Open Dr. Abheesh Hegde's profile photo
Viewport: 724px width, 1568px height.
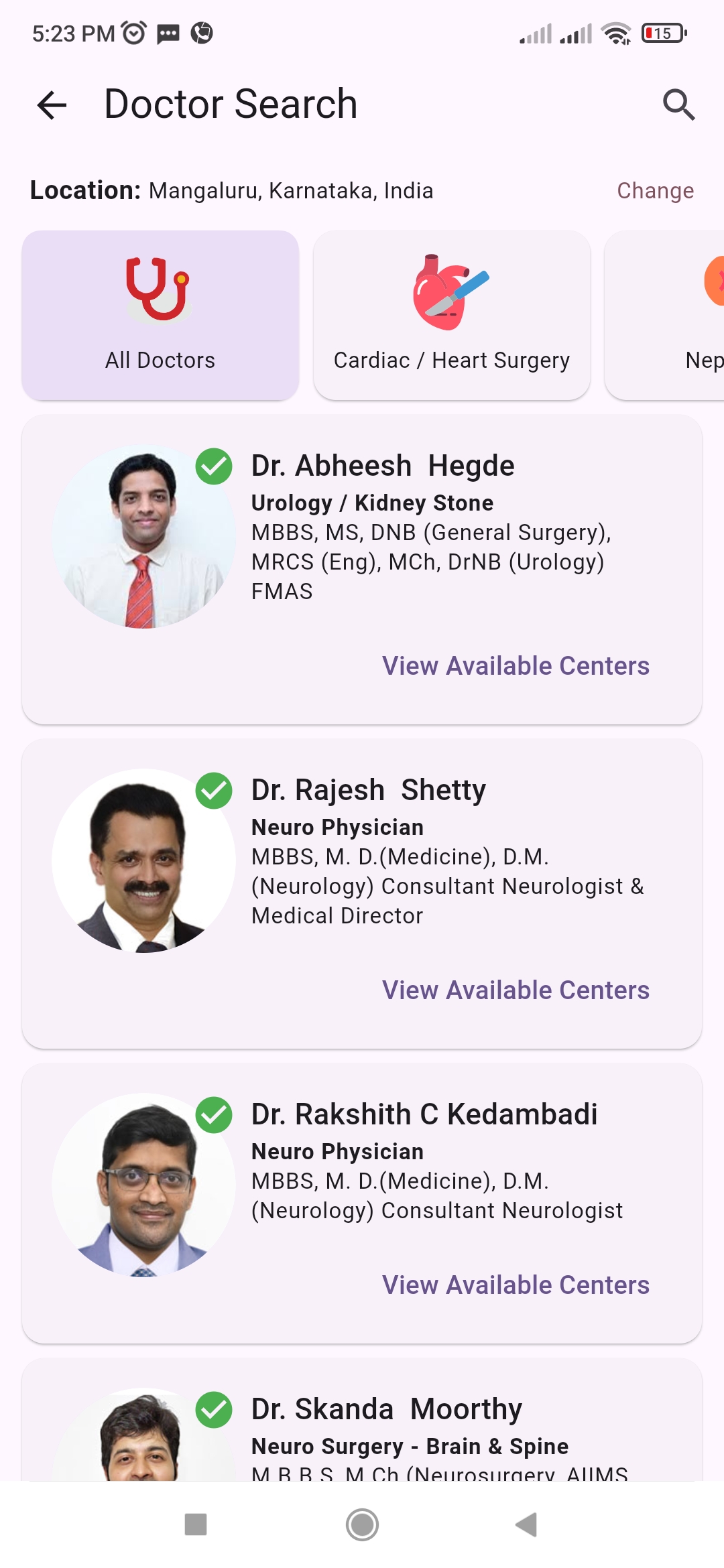(x=143, y=537)
